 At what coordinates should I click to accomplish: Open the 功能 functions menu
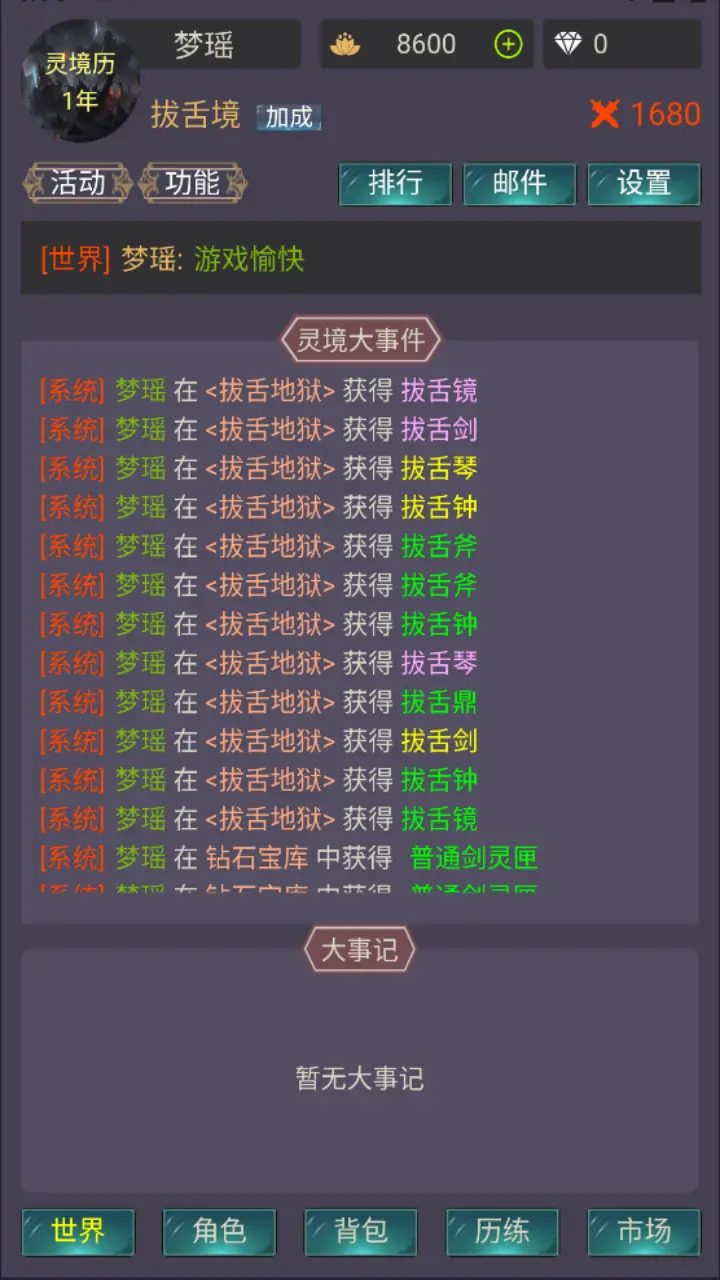point(193,183)
